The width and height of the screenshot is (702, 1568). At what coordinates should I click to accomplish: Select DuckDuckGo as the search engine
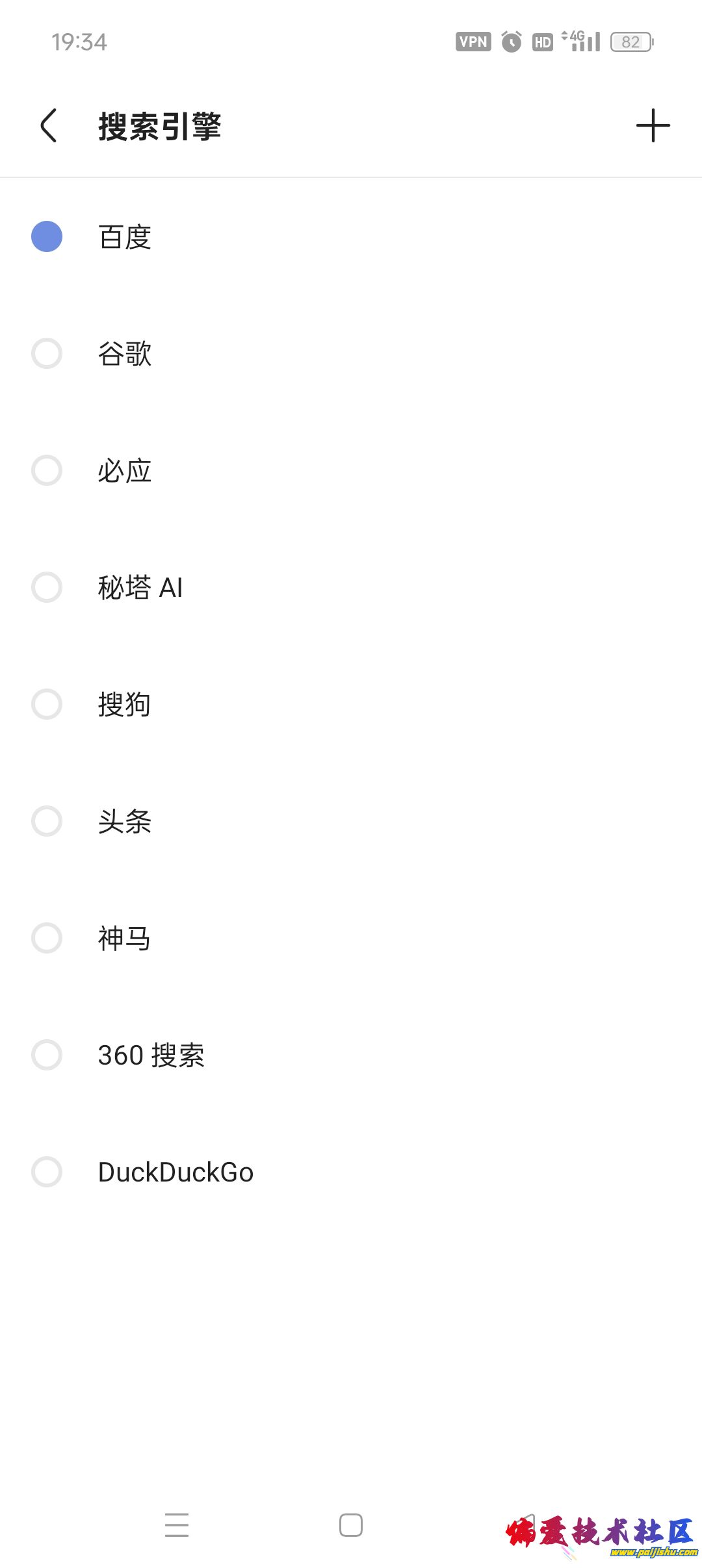47,1172
